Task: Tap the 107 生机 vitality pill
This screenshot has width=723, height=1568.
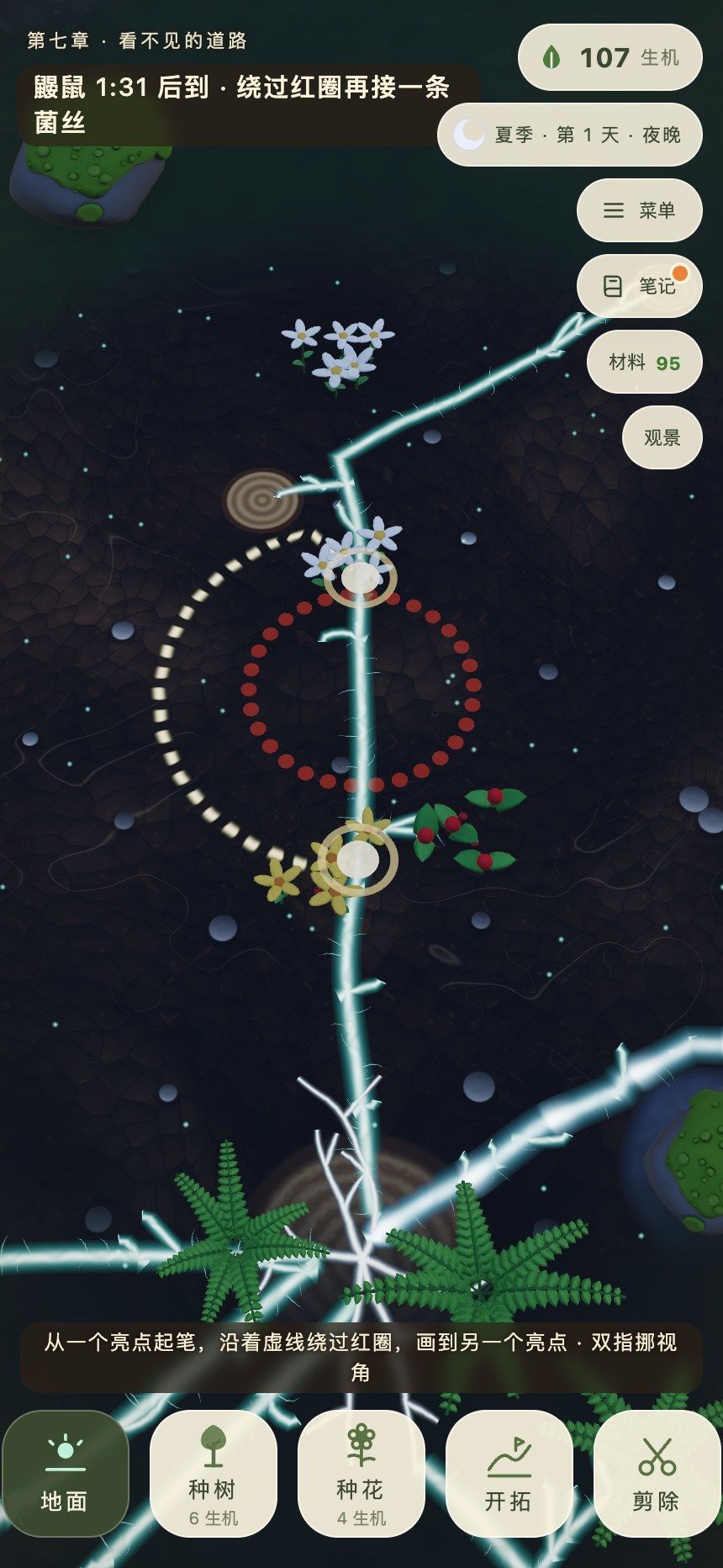Action: coord(610,57)
